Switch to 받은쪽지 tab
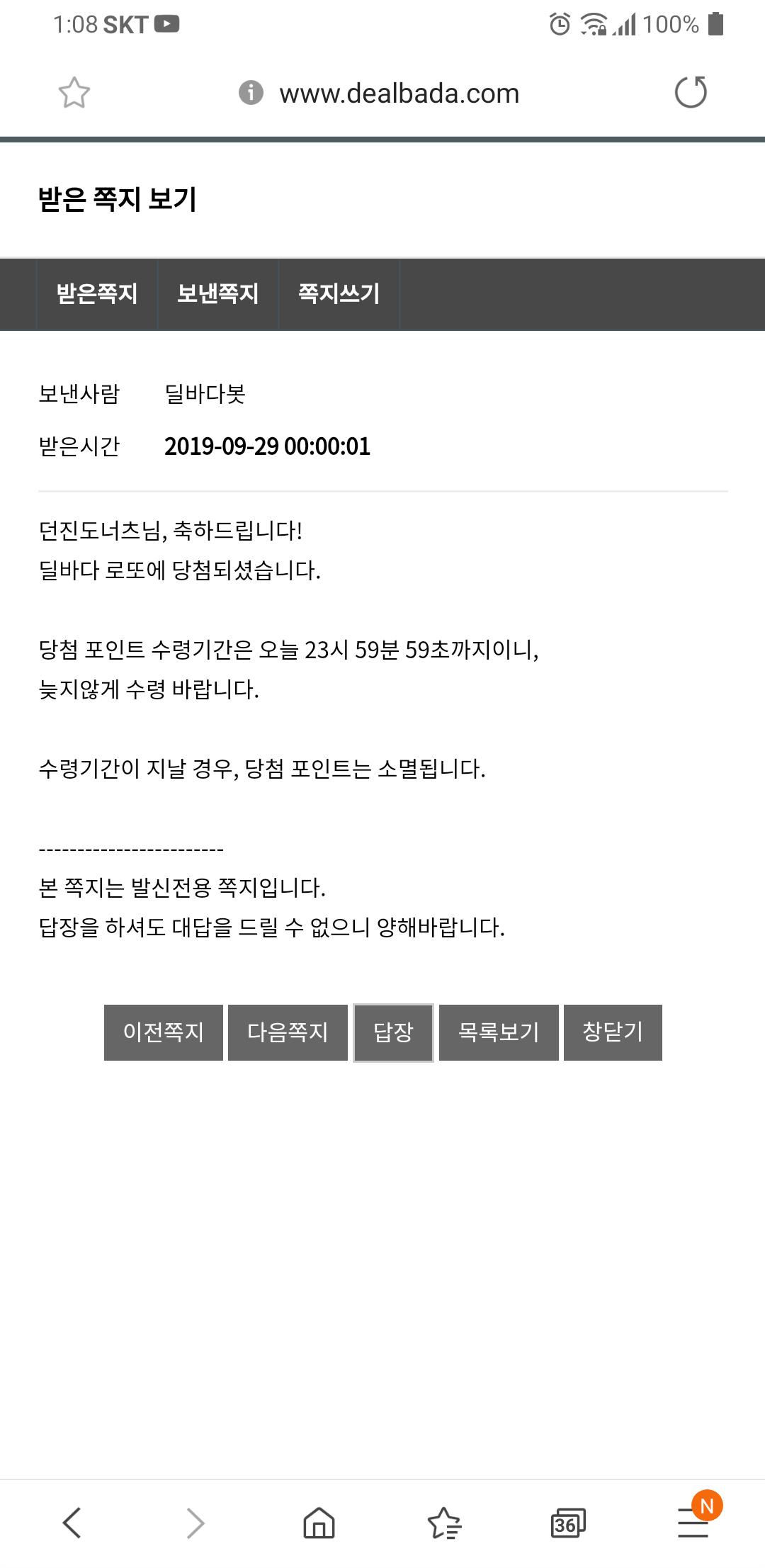The image size is (765, 1568). [96, 294]
